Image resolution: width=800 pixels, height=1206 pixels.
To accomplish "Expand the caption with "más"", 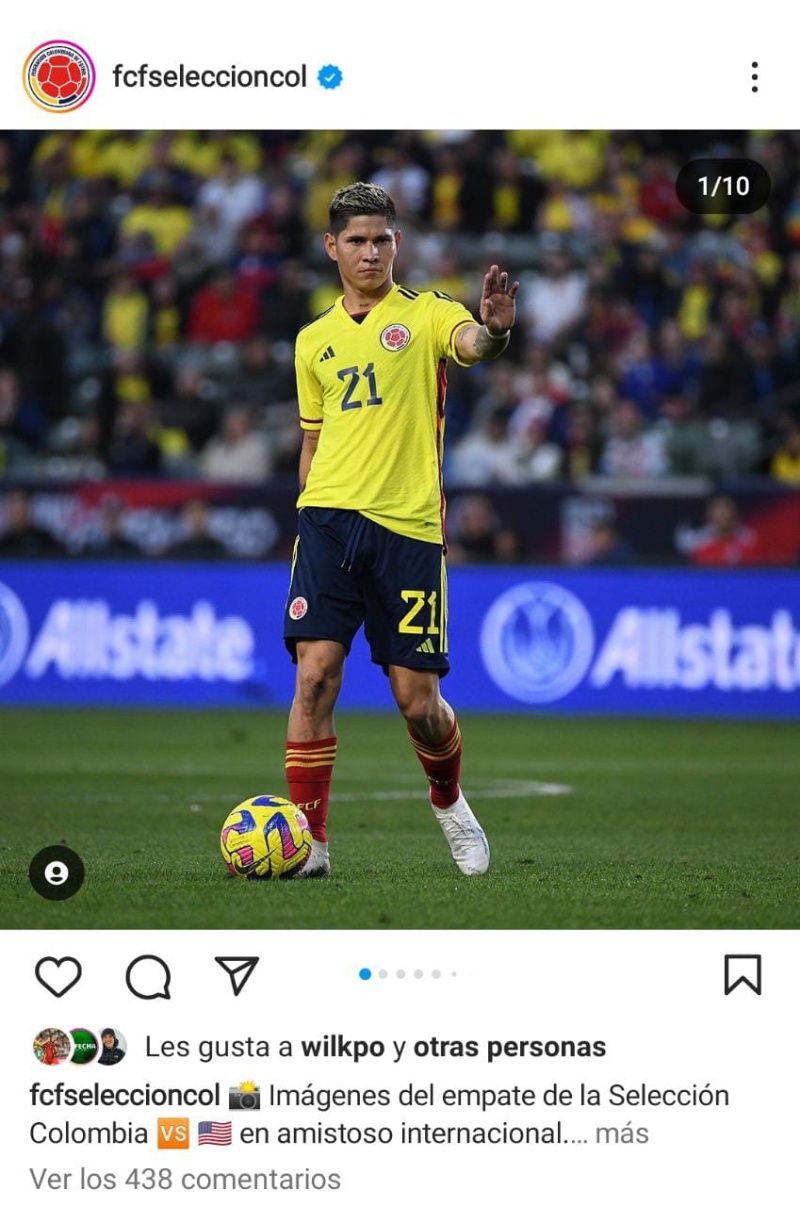I will (621, 1134).
